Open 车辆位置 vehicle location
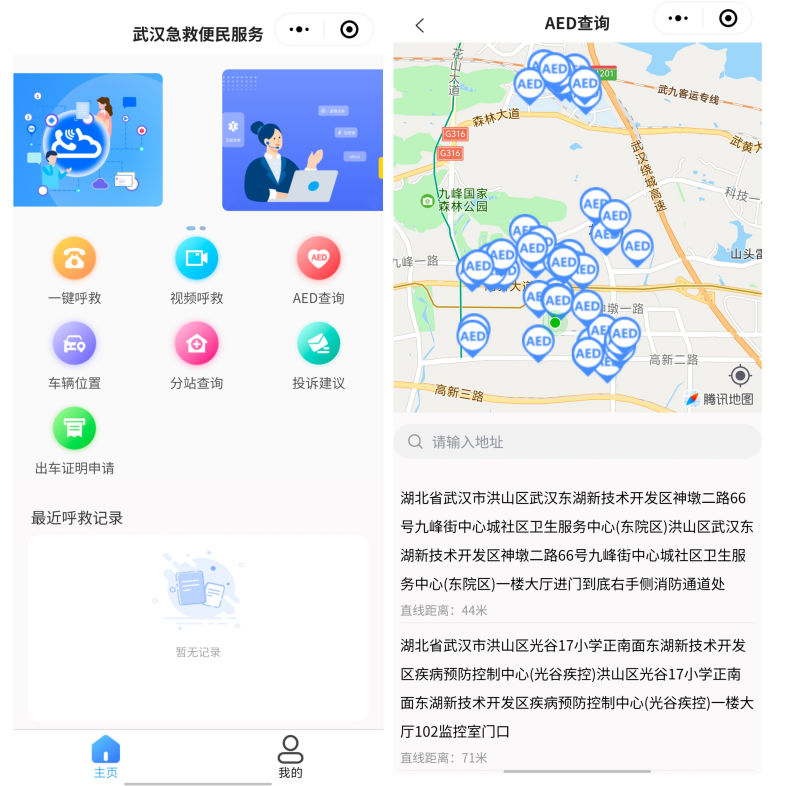786x786 pixels. pyautogui.click(x=74, y=343)
